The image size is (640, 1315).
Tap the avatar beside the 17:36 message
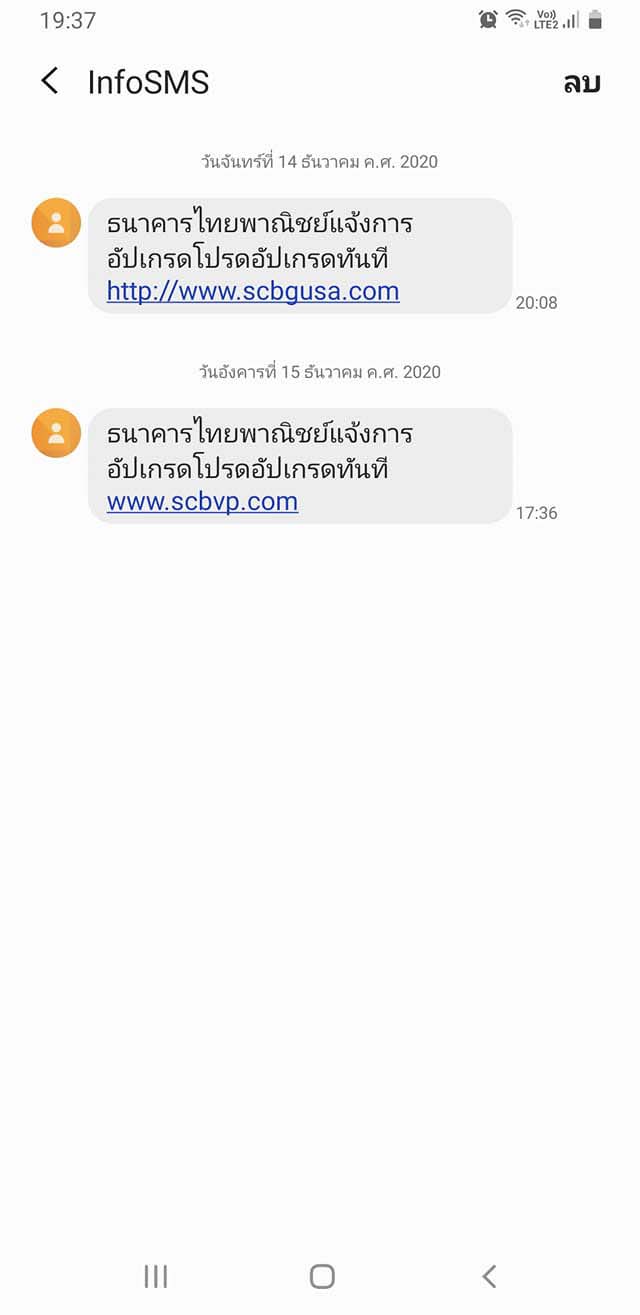(x=56, y=432)
